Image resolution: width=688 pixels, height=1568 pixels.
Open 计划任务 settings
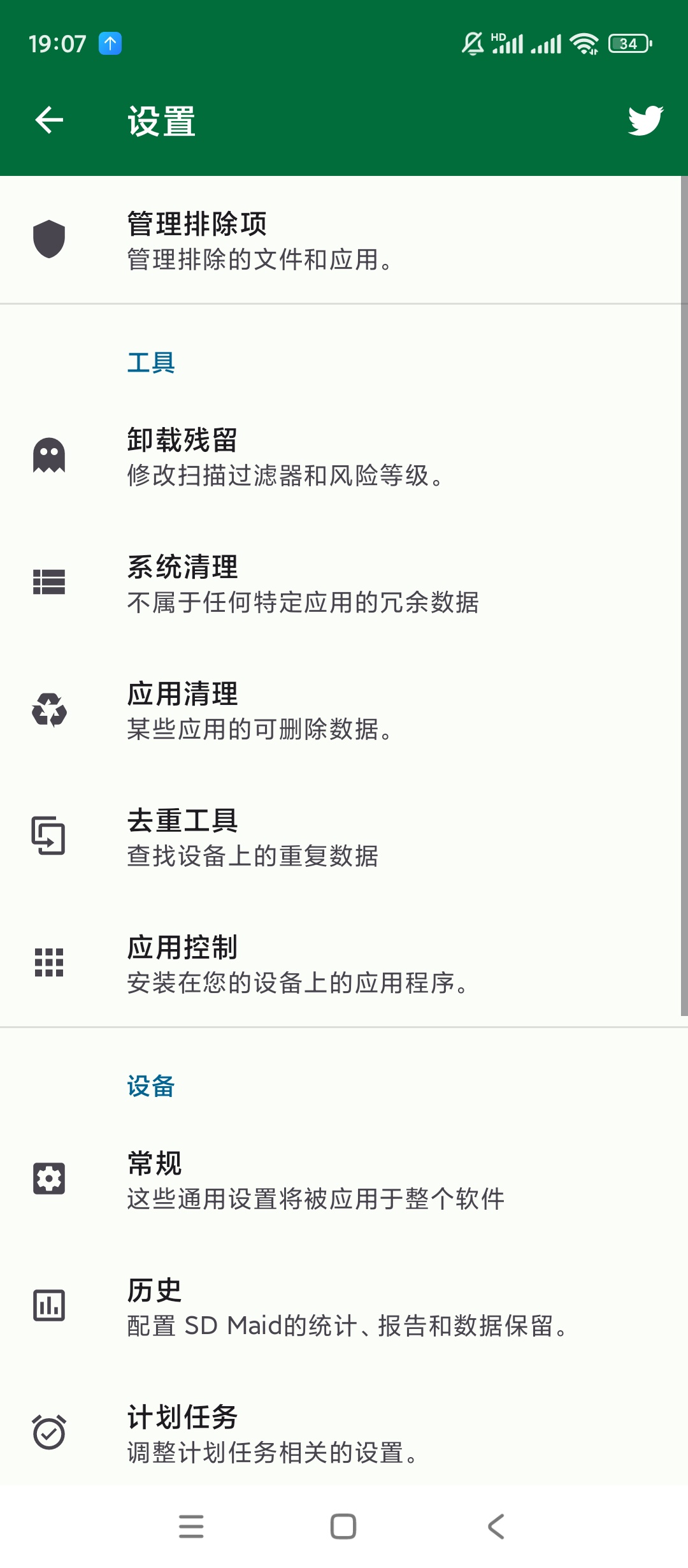pyautogui.click(x=344, y=1434)
